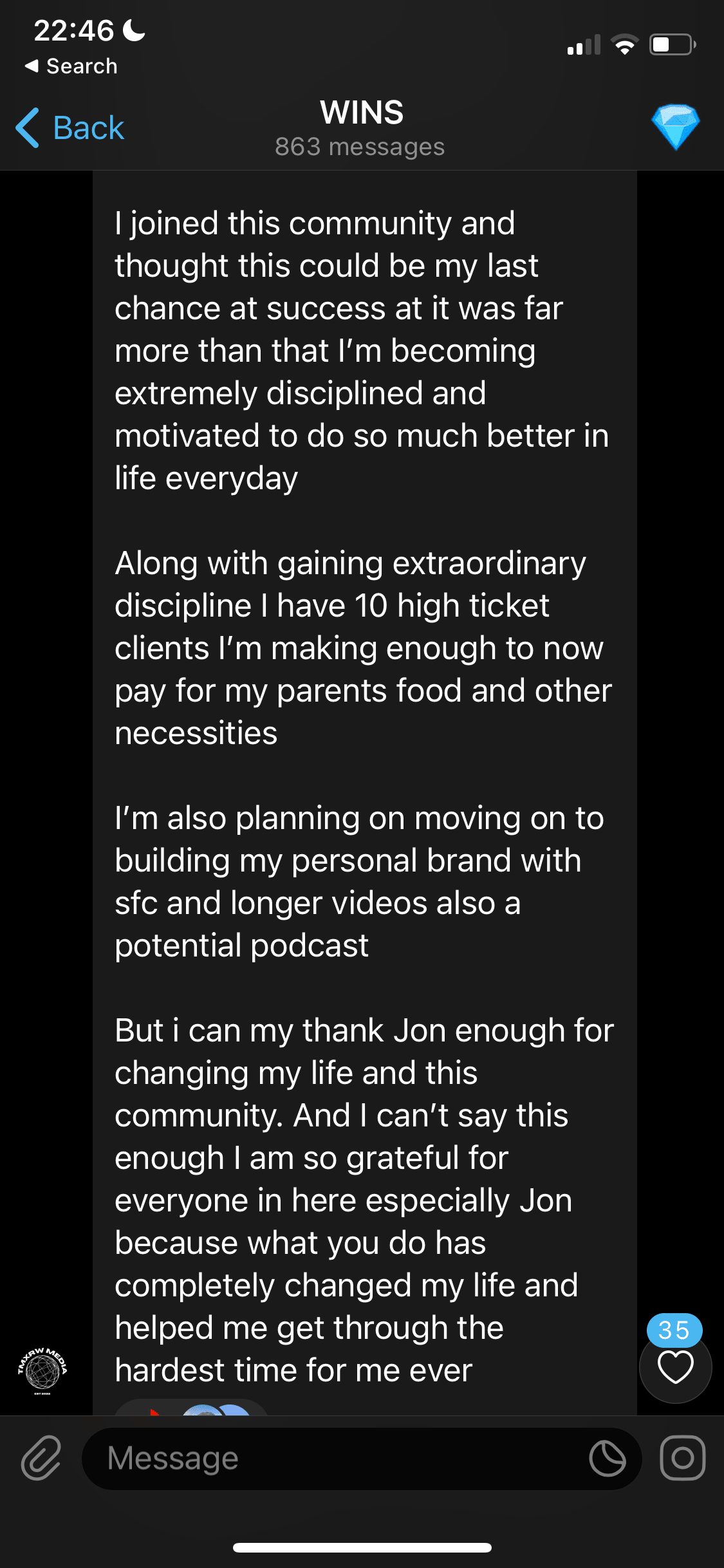Open the sender's TMXRW Media profile picture
The width and height of the screenshot is (724, 1568).
(x=42, y=1370)
